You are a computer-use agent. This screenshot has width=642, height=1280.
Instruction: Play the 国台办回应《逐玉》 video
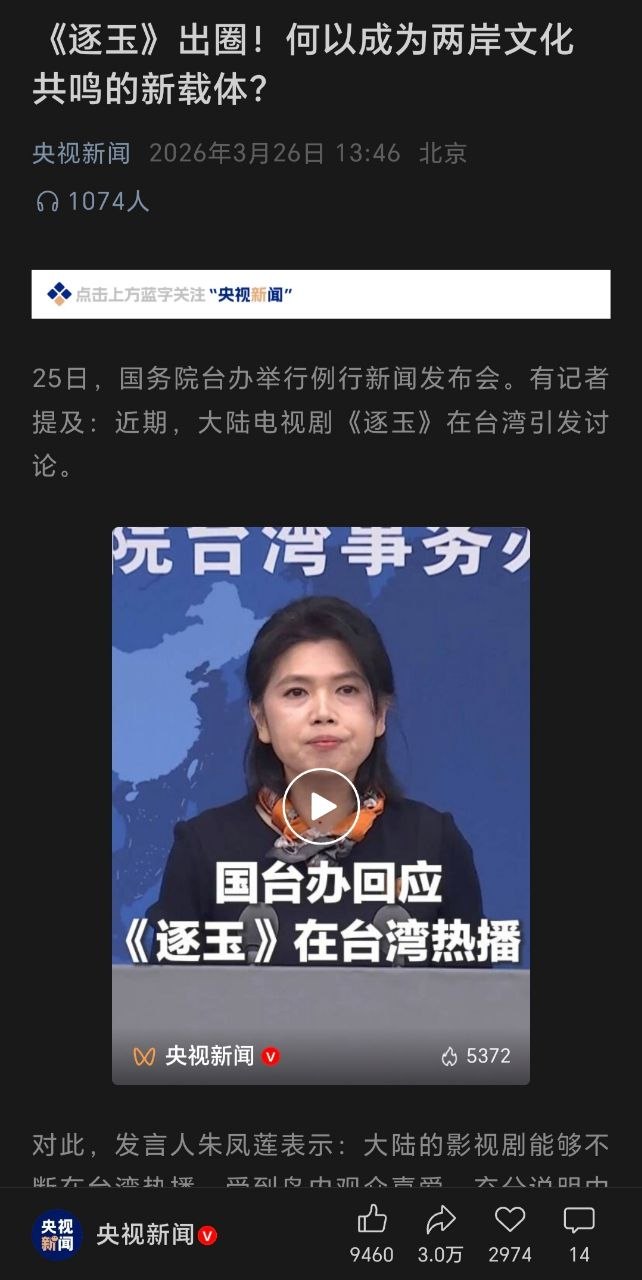pos(321,806)
